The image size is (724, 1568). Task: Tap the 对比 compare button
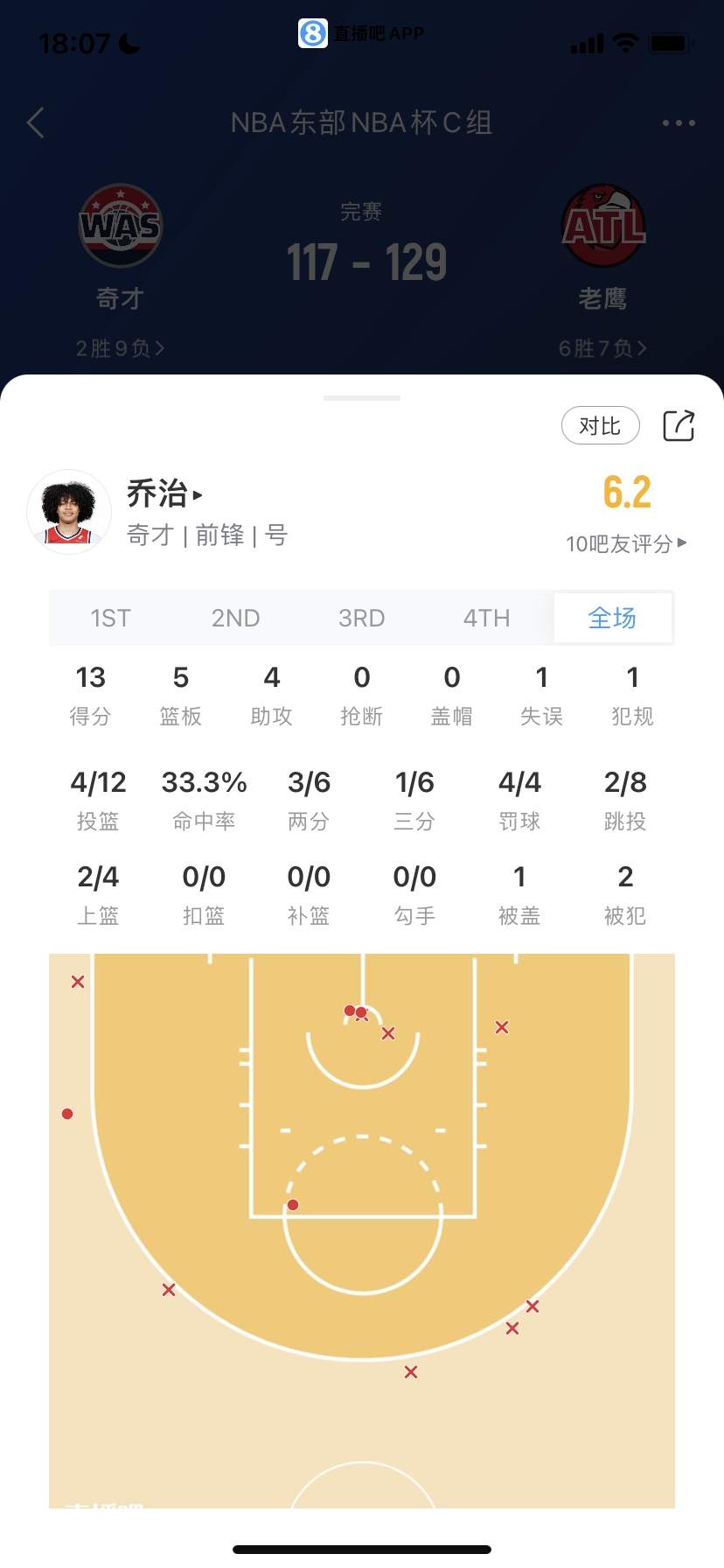pyautogui.click(x=600, y=426)
